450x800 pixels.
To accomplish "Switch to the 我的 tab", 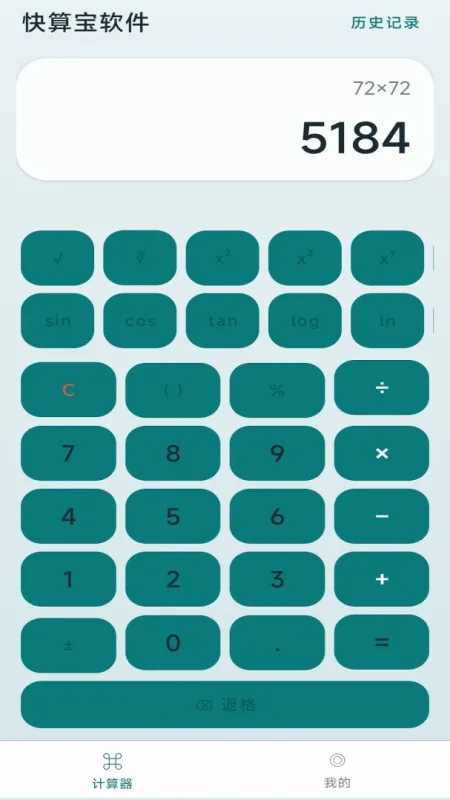I will pyautogui.click(x=337, y=770).
